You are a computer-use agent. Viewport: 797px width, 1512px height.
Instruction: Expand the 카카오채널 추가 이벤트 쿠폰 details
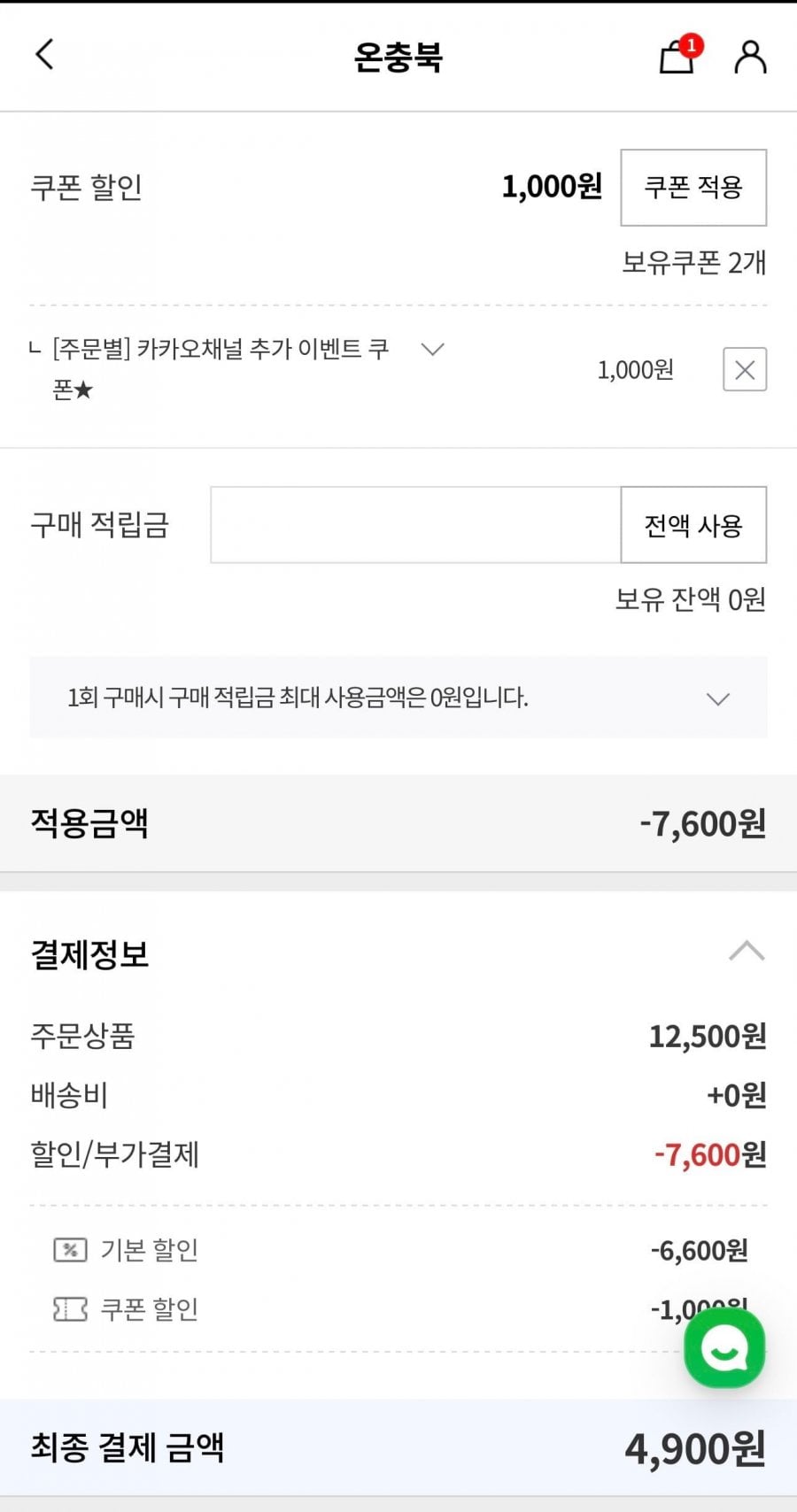point(432,350)
